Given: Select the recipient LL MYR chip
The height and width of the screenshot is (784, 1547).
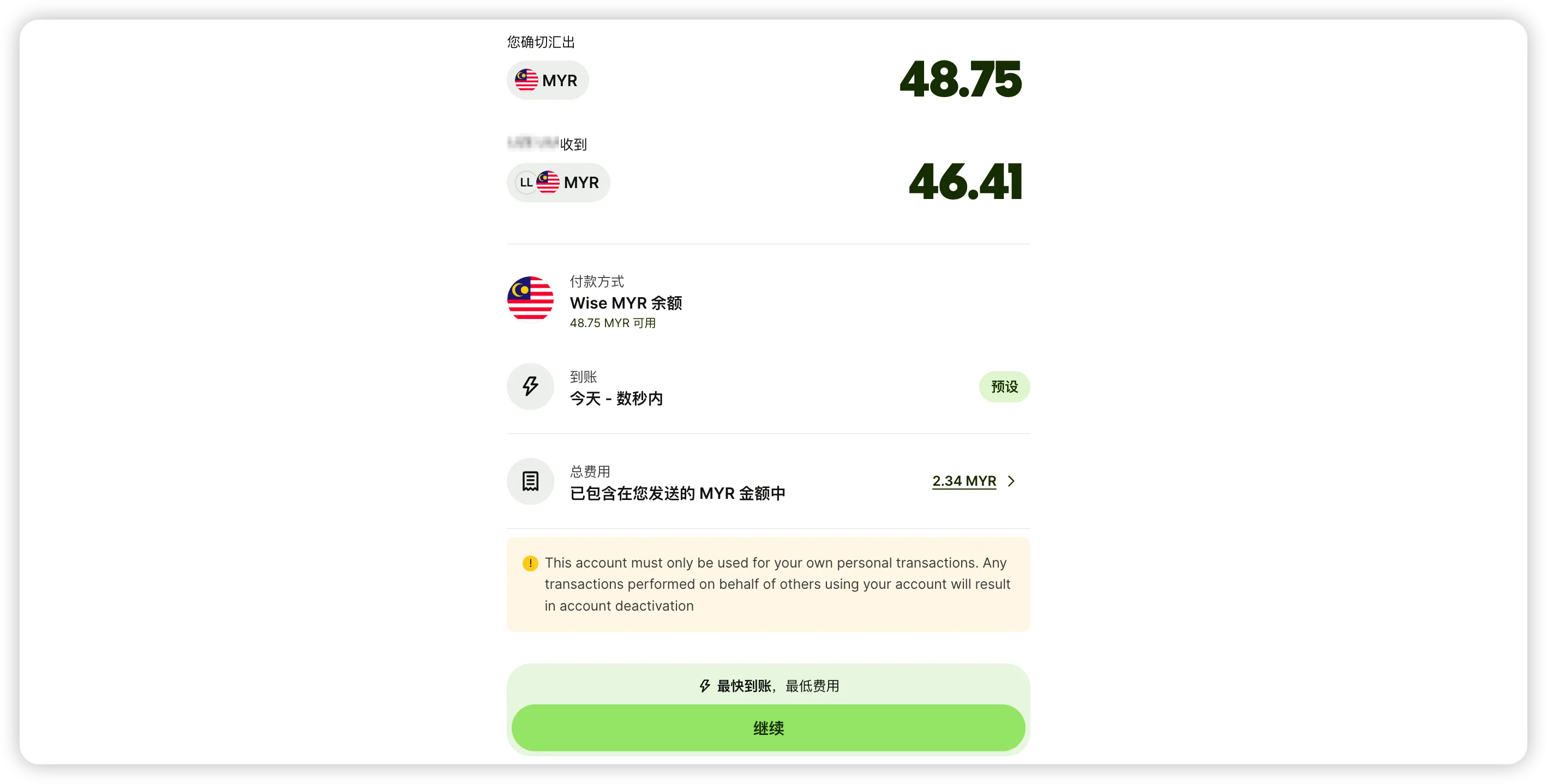Looking at the screenshot, I should [x=558, y=183].
